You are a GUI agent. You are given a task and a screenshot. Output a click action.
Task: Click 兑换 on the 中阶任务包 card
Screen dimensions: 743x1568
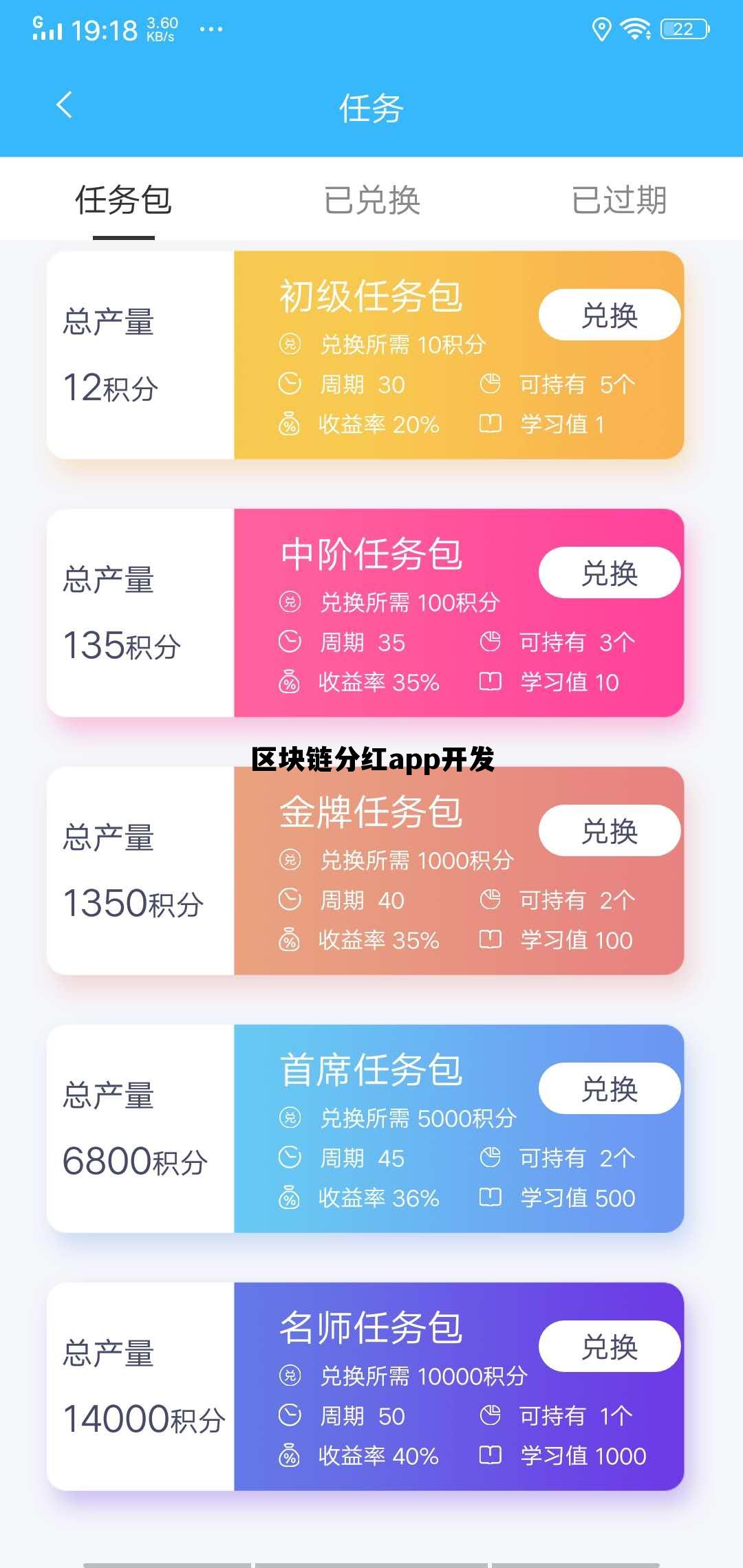pyautogui.click(x=609, y=572)
